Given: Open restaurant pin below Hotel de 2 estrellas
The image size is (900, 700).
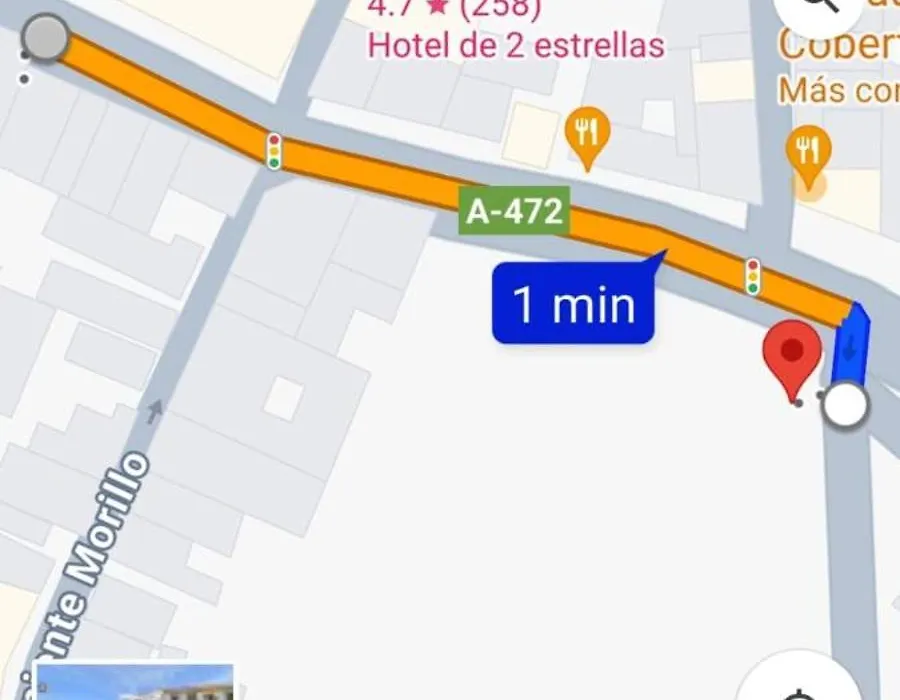Looking at the screenshot, I should tap(587, 137).
